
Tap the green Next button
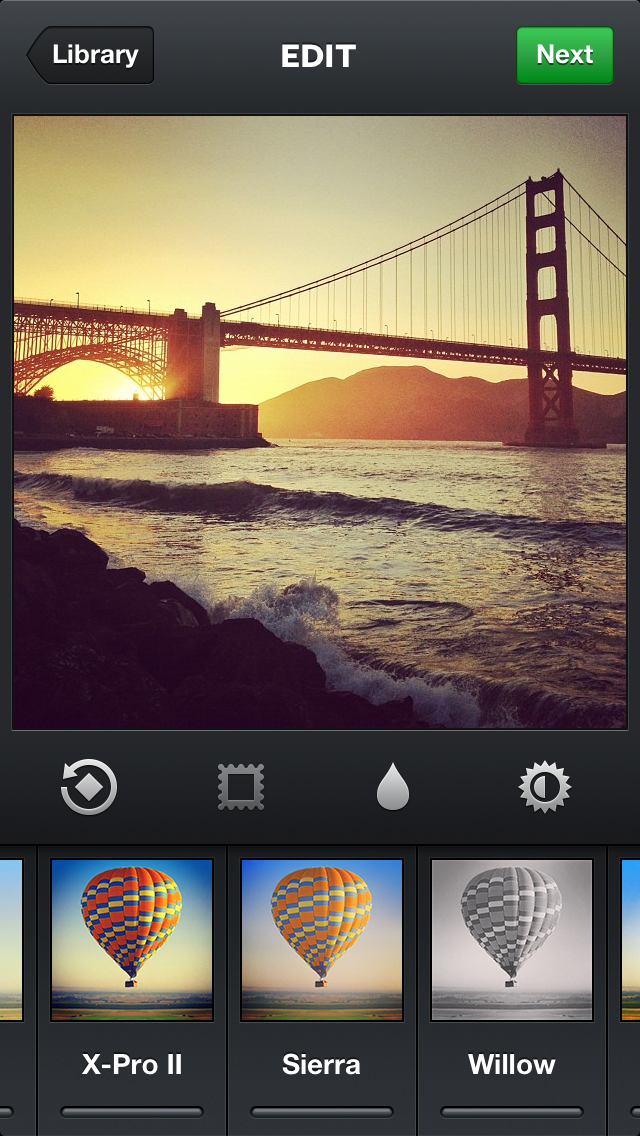564,55
